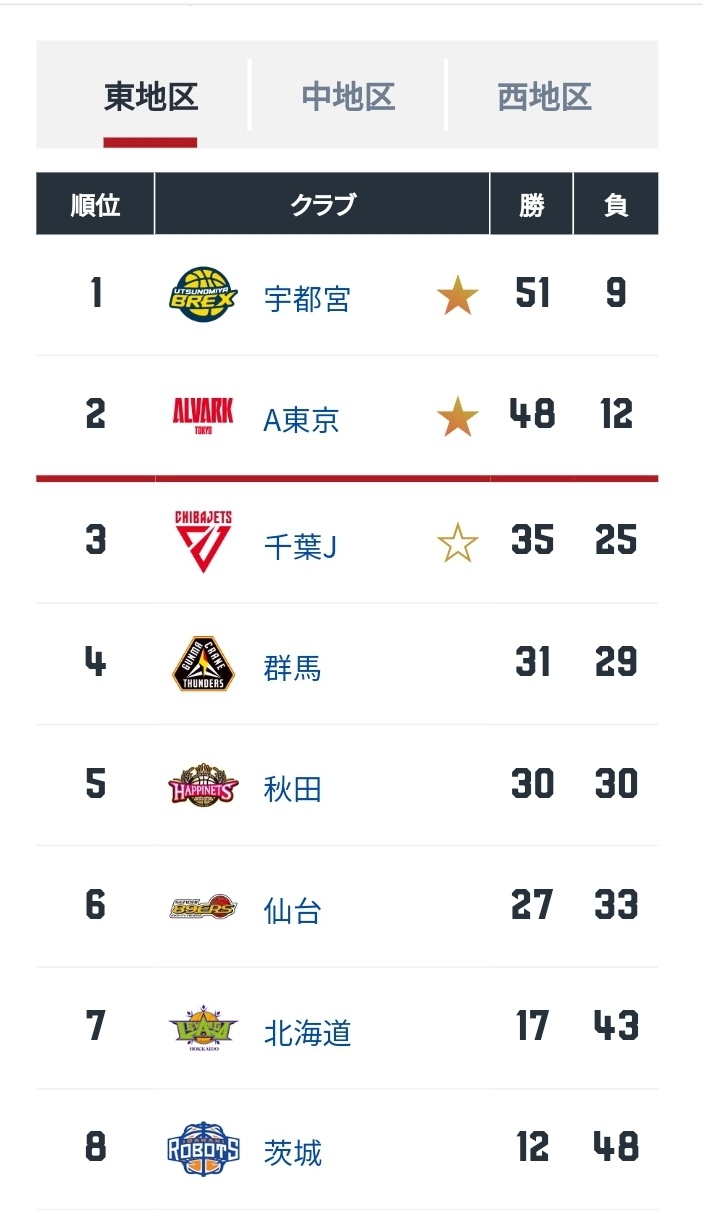Switch to the 東地区 tab

pyautogui.click(x=151, y=97)
